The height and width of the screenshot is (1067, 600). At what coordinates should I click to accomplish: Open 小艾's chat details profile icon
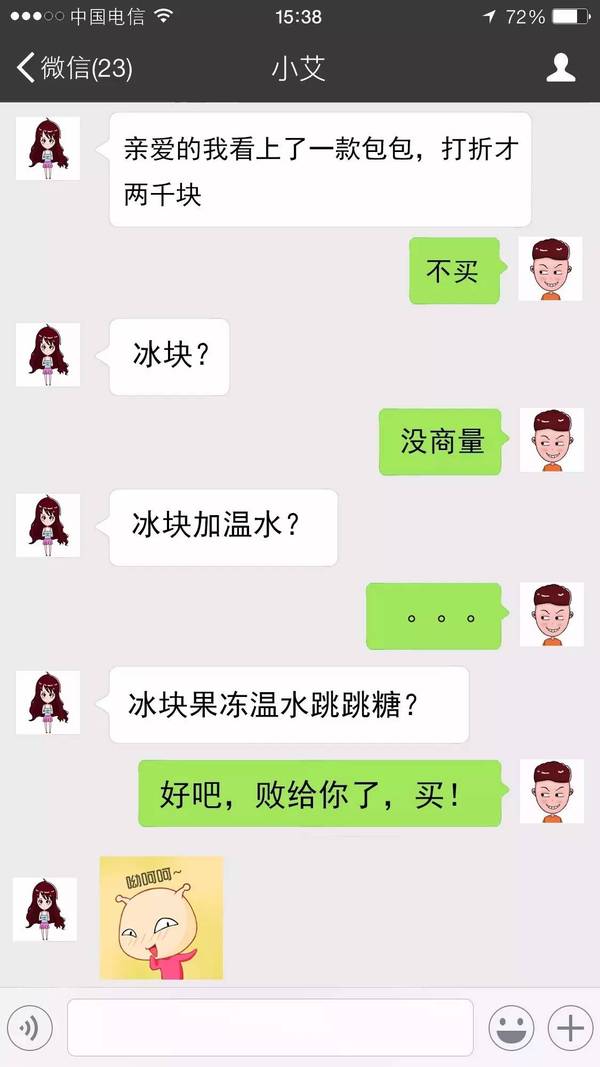(x=561, y=68)
